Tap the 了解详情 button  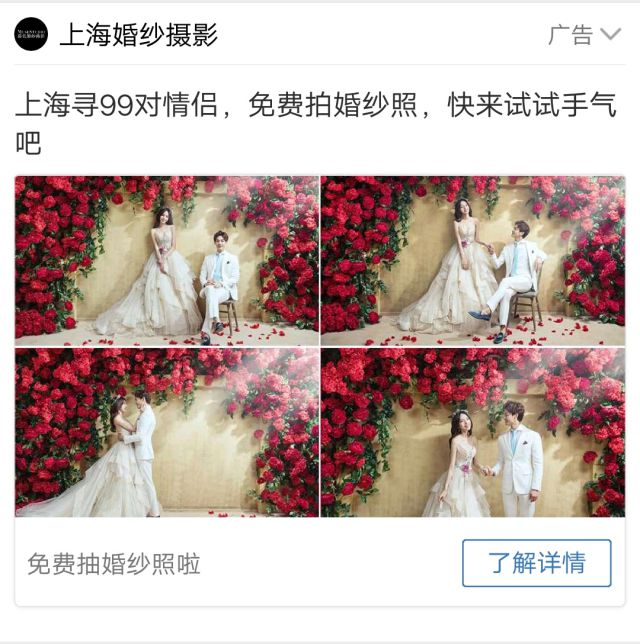click(x=536, y=563)
